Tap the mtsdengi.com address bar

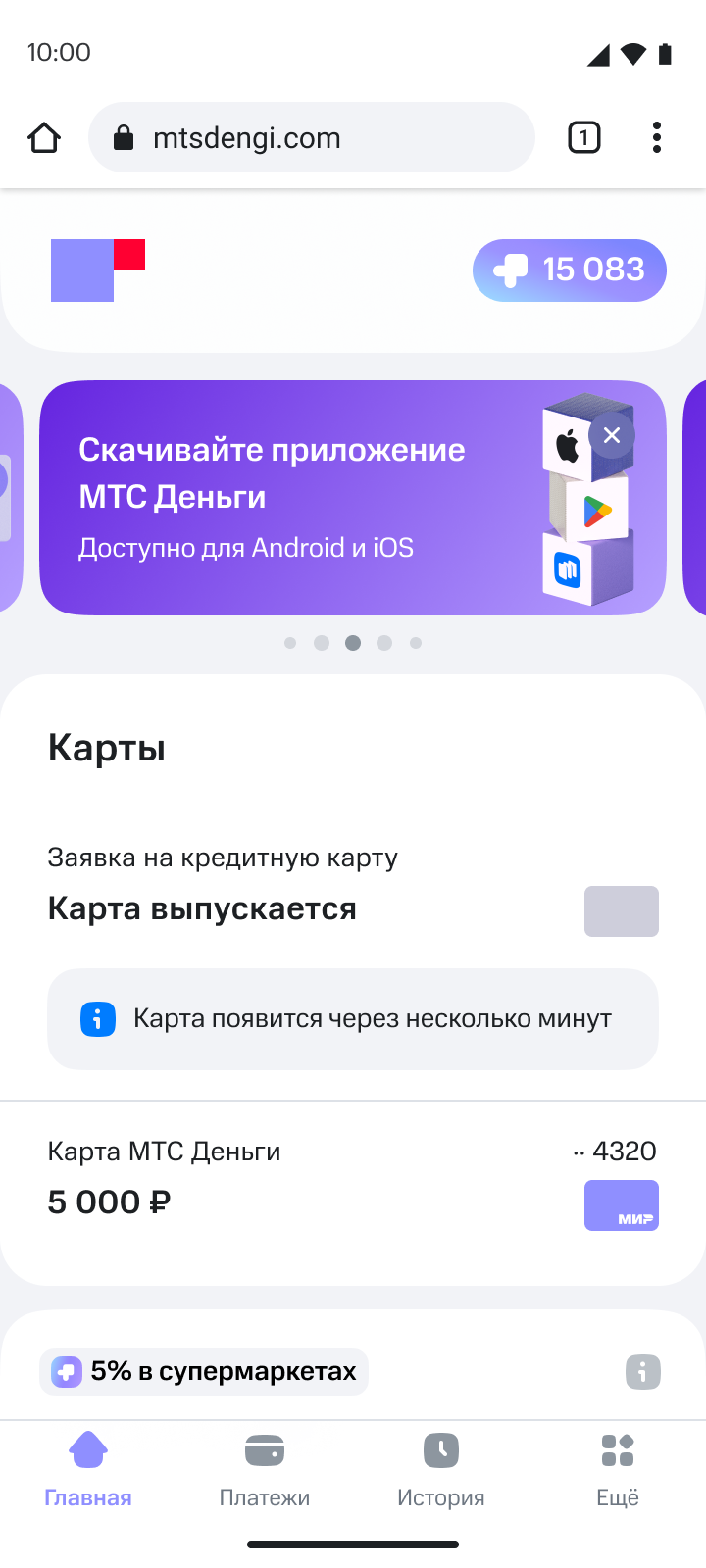(x=312, y=138)
